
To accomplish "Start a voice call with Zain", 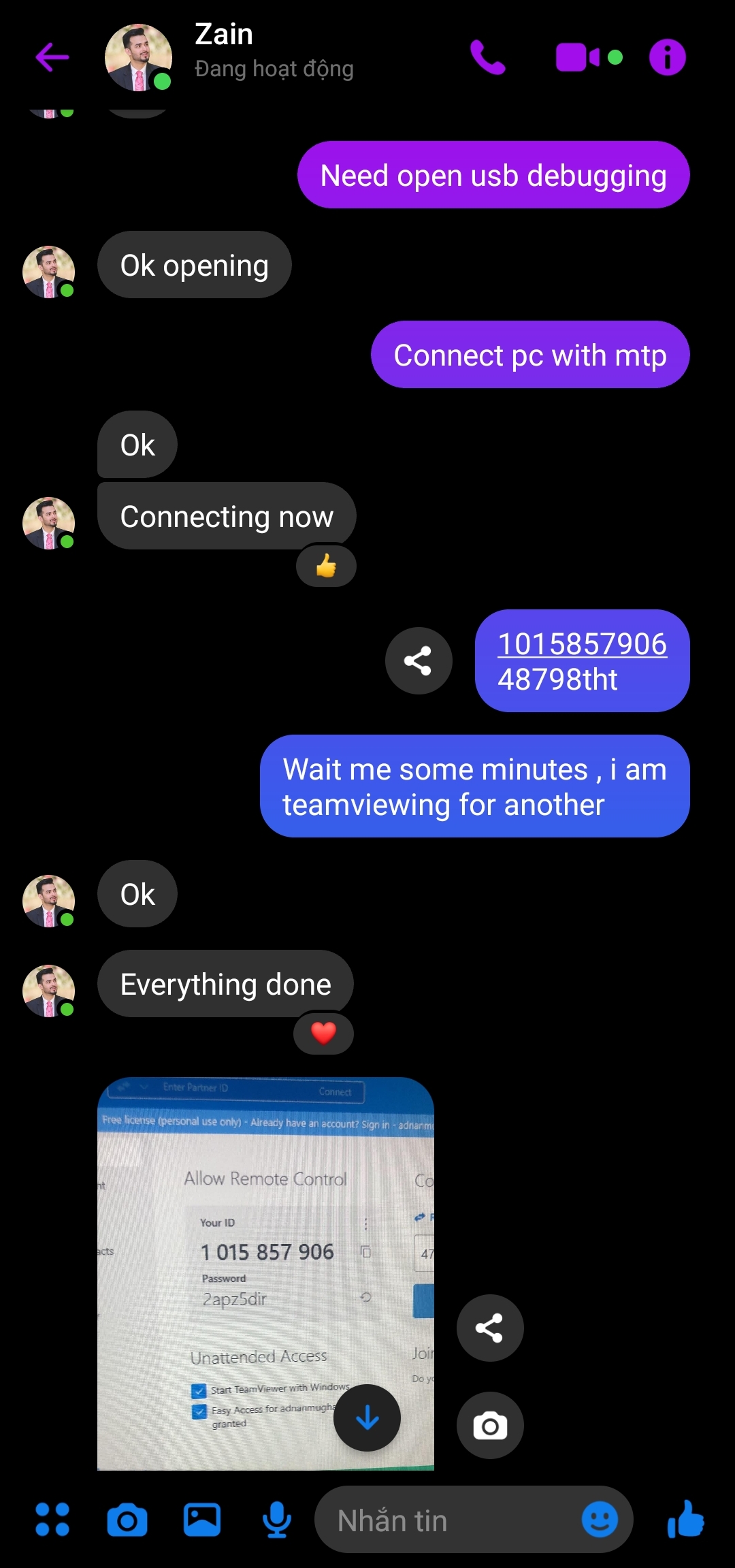I will [487, 57].
